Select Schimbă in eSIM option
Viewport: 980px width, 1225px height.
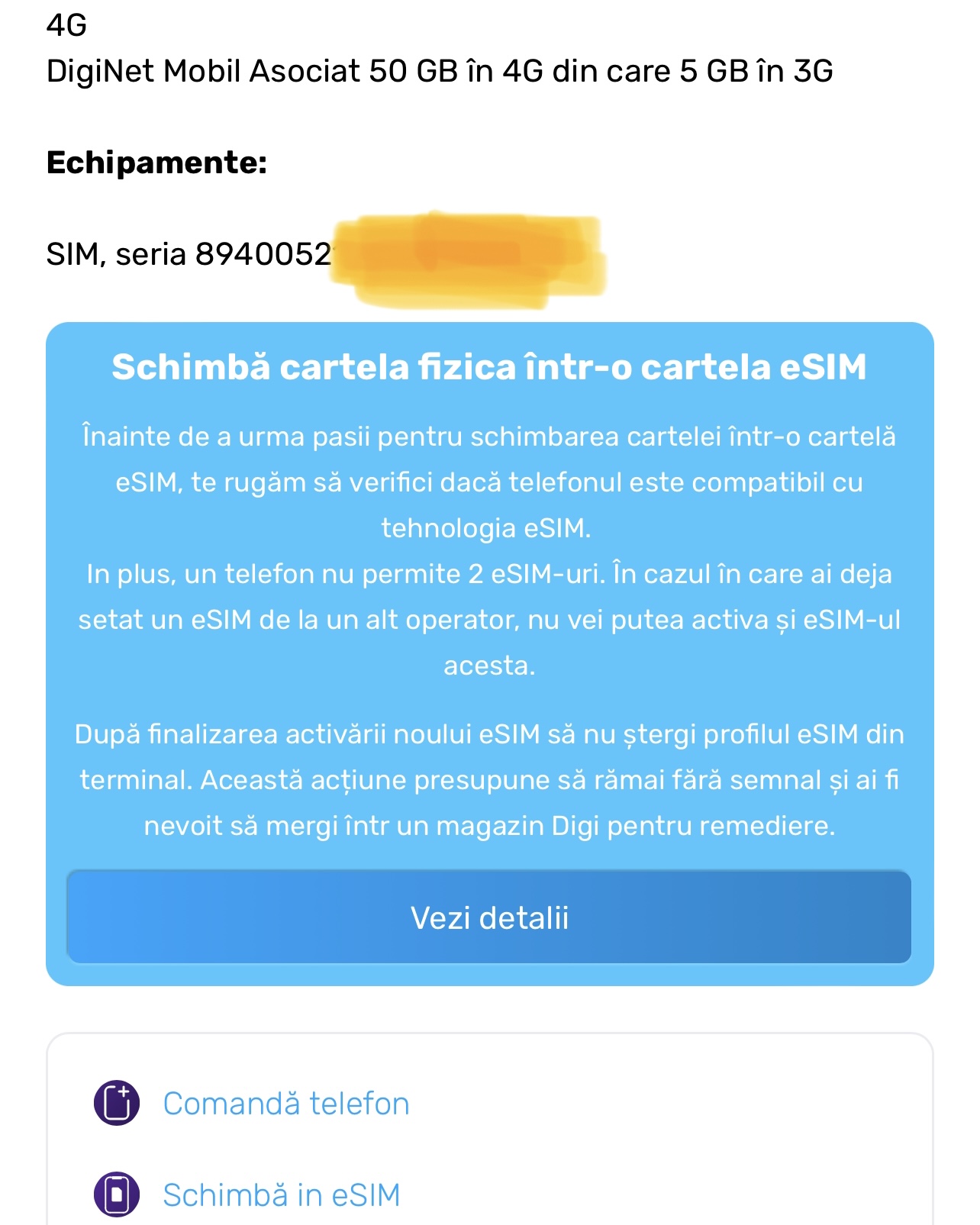click(282, 1195)
